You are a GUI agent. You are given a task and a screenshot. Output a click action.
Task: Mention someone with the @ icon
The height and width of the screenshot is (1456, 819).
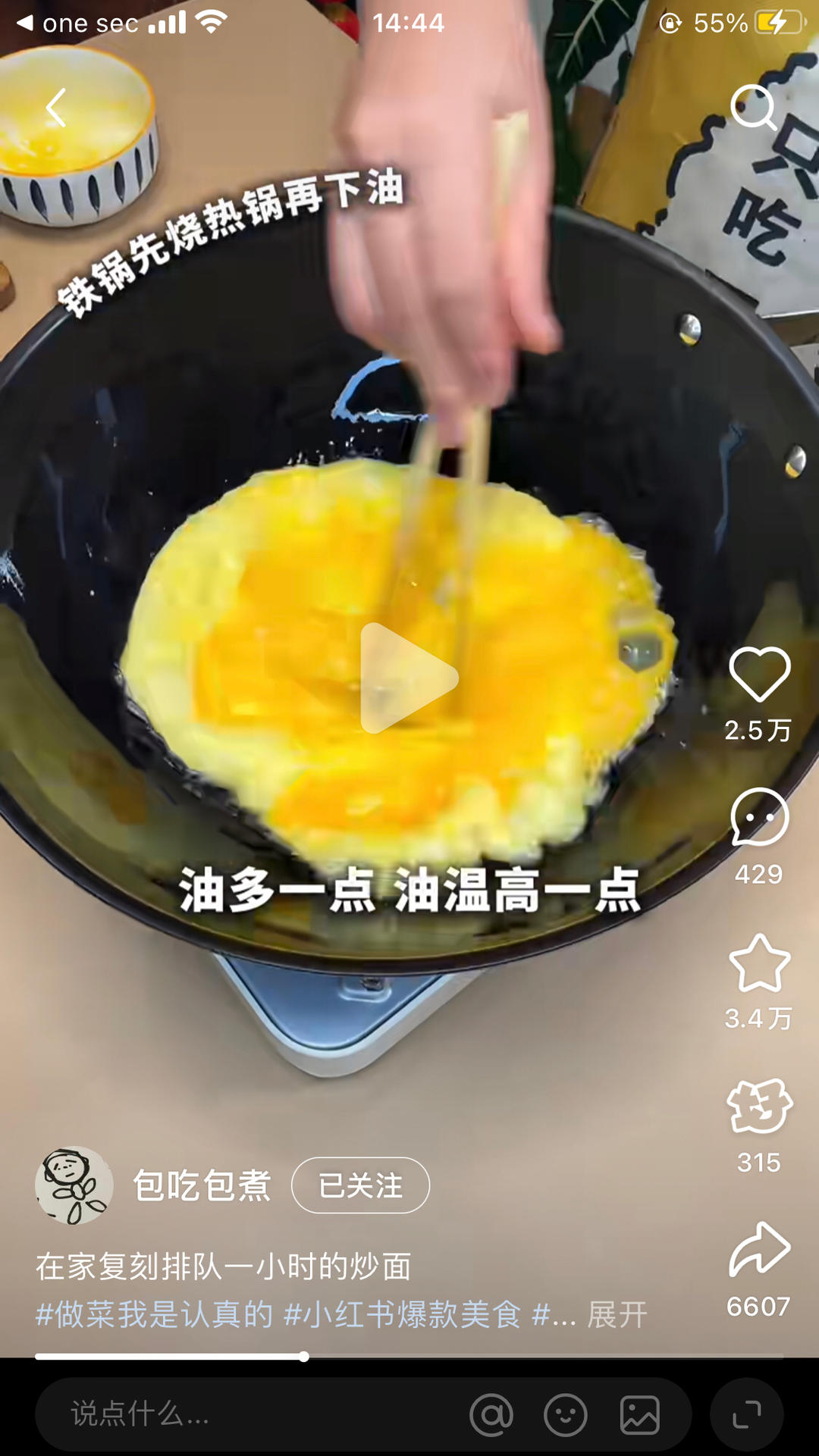click(x=491, y=1414)
